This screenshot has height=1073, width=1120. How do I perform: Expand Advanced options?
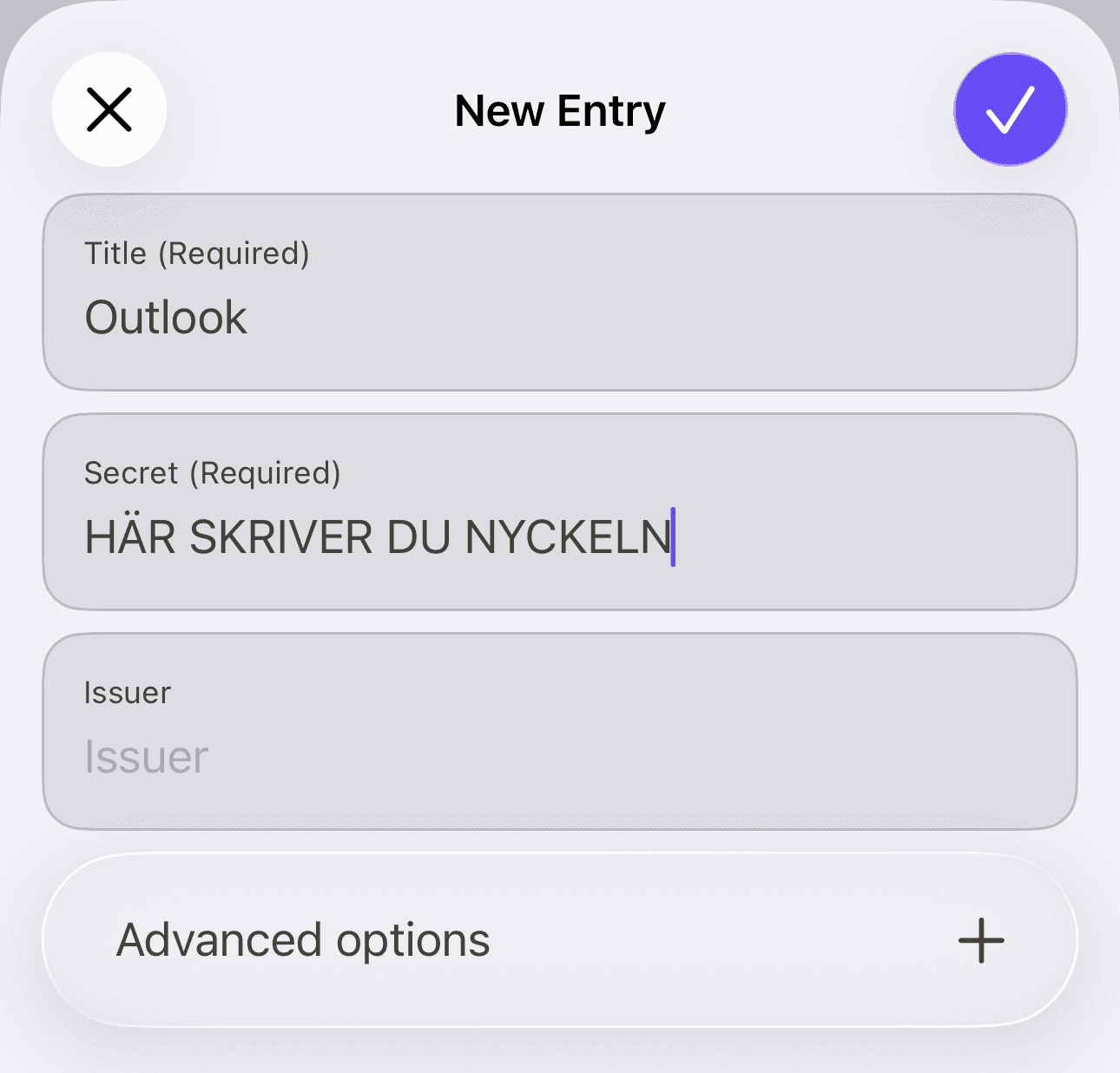click(560, 940)
